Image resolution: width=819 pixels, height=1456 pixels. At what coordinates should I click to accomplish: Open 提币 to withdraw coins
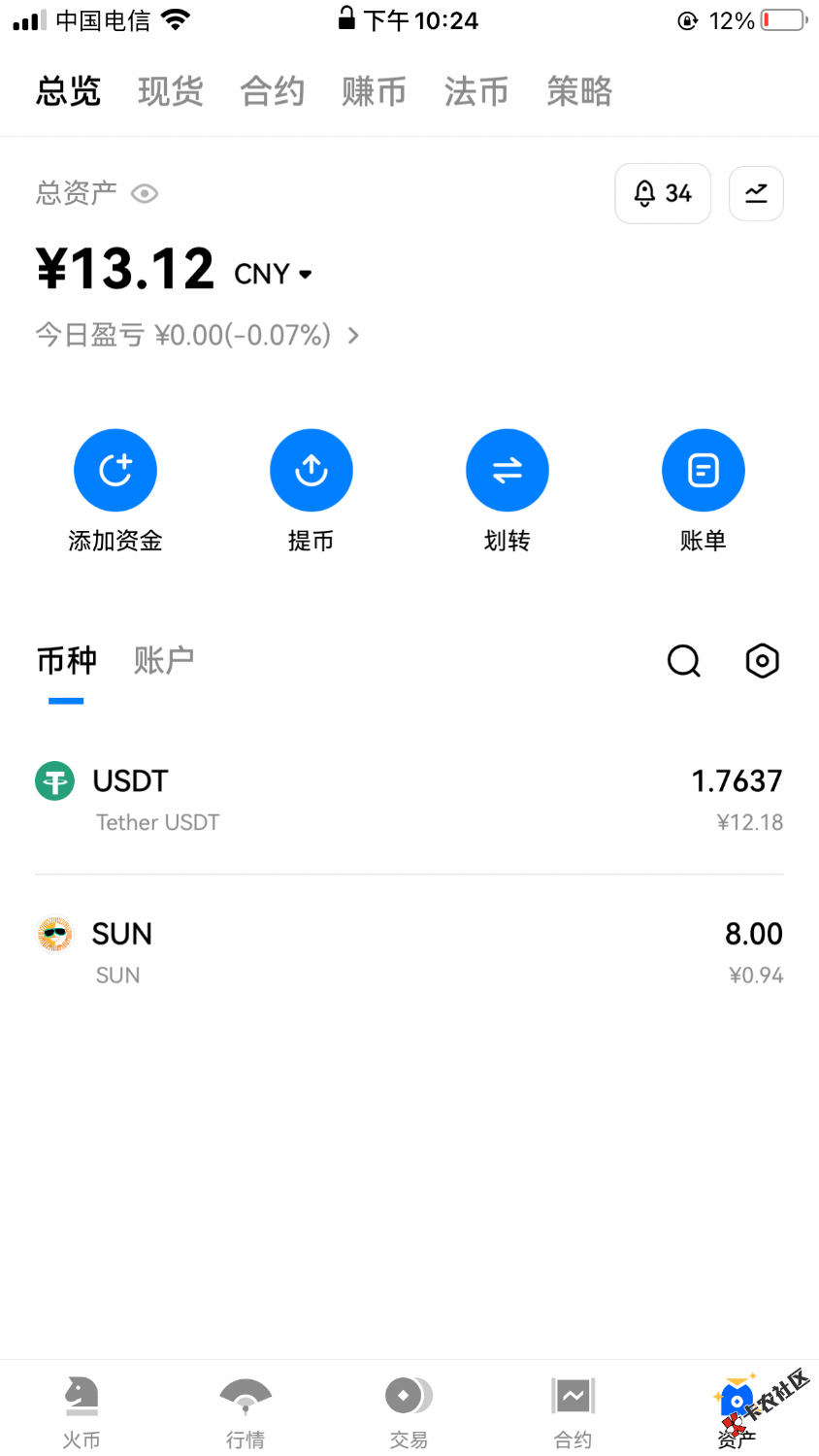pos(311,471)
